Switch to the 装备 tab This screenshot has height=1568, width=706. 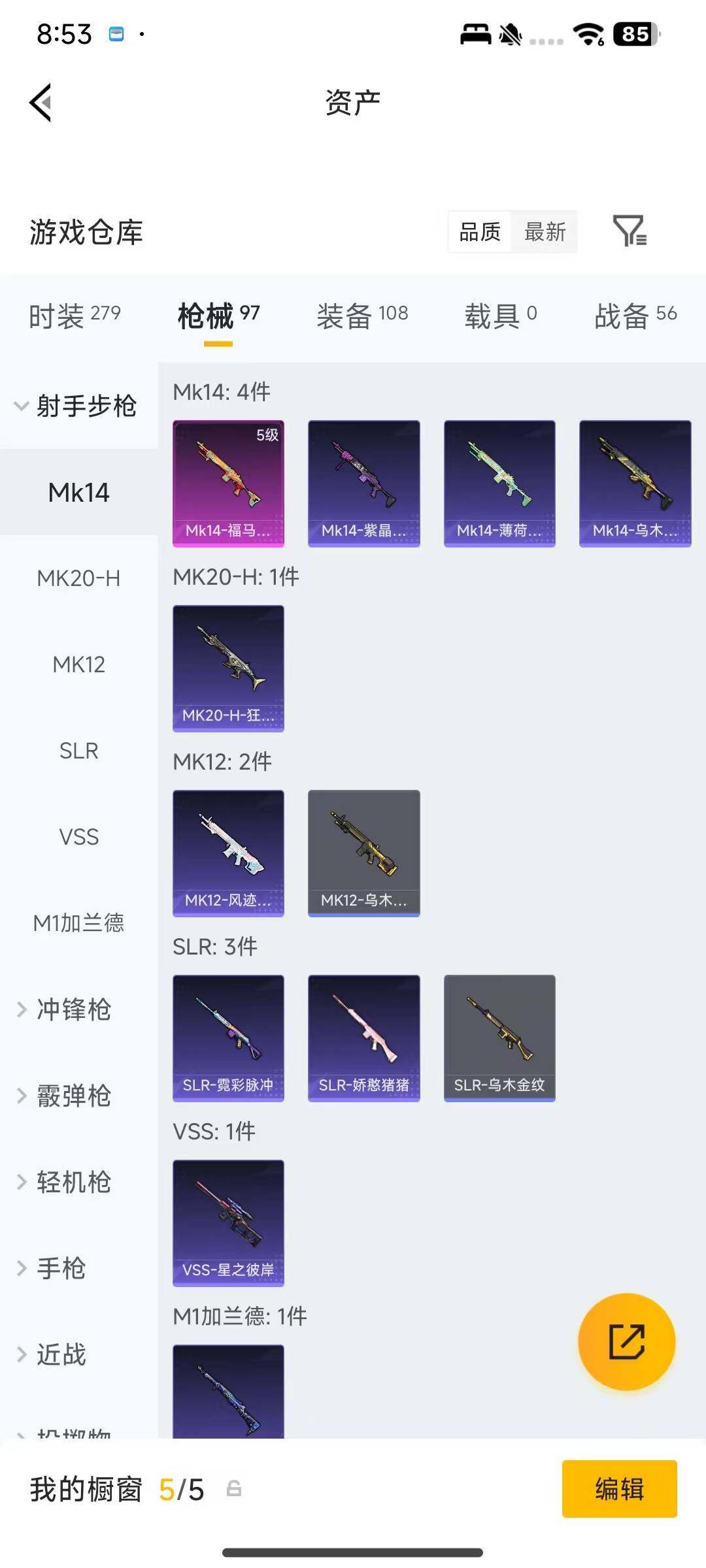(362, 316)
